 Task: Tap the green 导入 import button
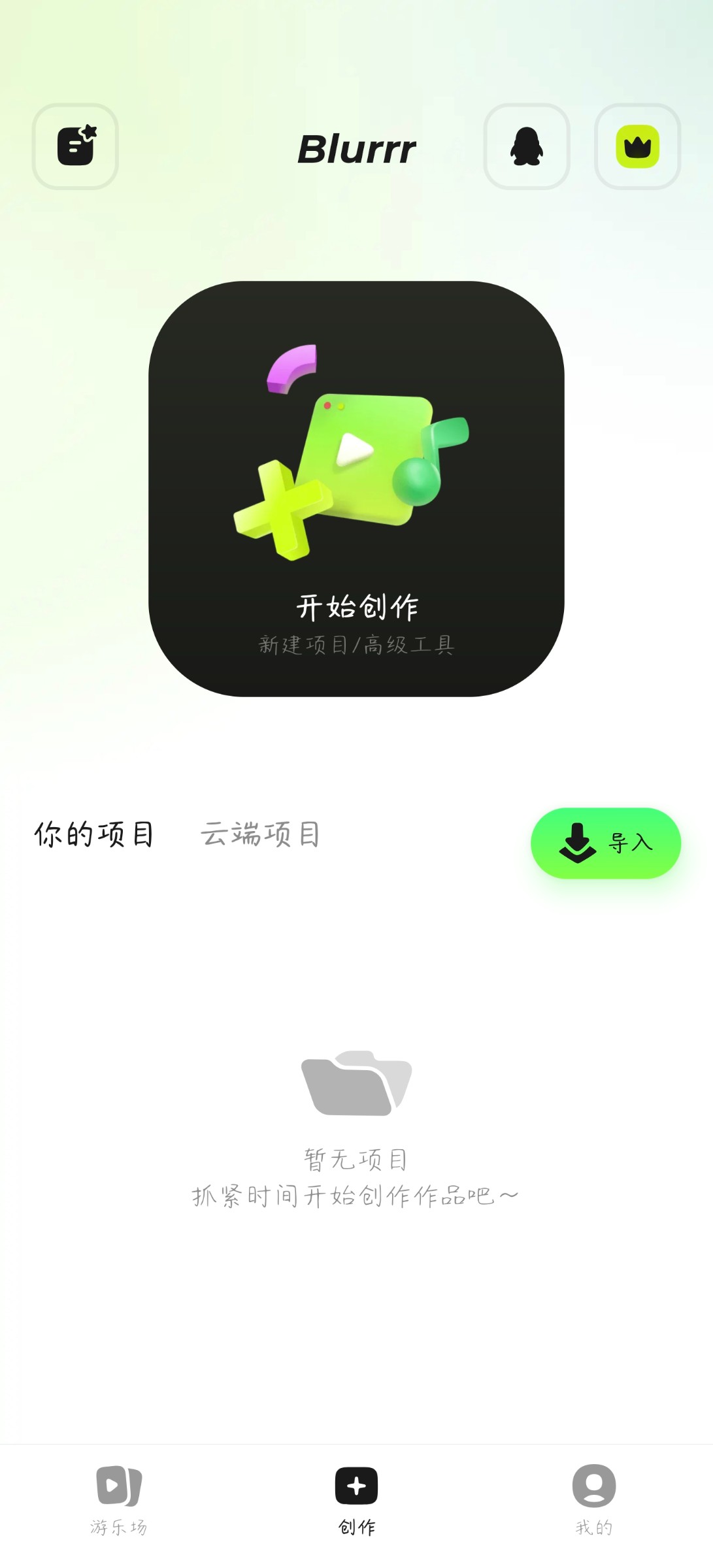coord(605,843)
